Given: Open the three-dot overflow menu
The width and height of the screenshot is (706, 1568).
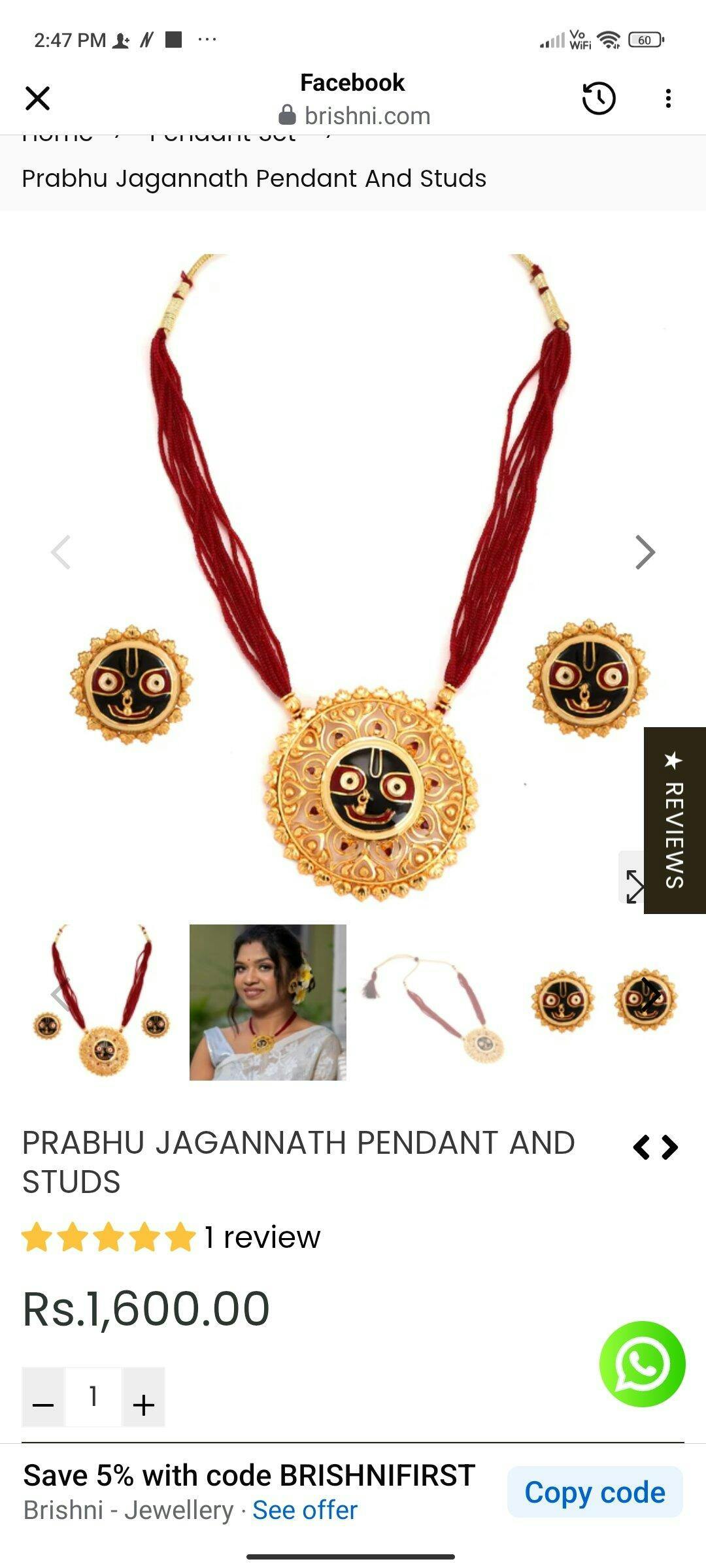Looking at the screenshot, I should tap(667, 99).
